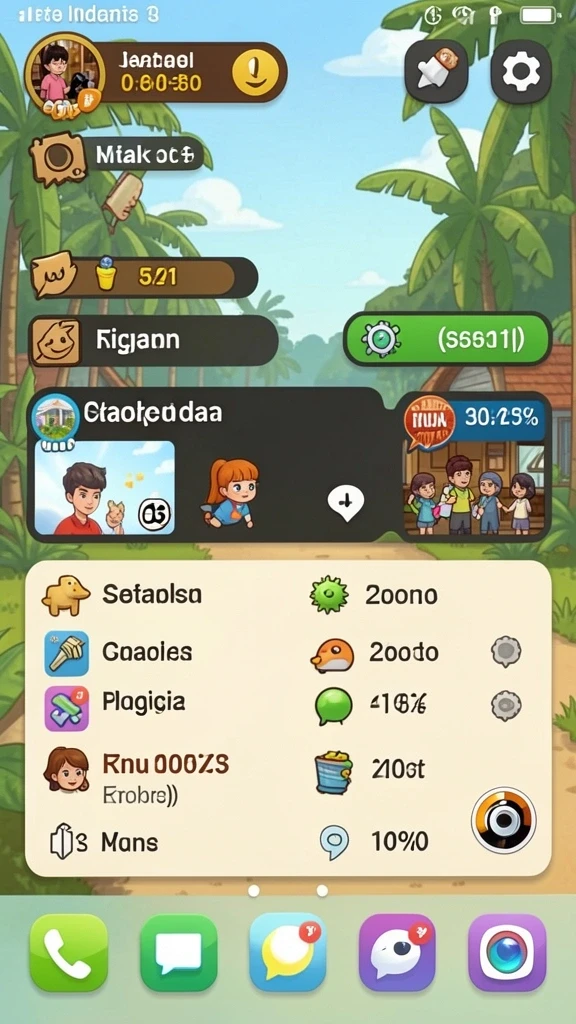
Task: Open the thumbnail of the boy in red
Action: (x=104, y=488)
